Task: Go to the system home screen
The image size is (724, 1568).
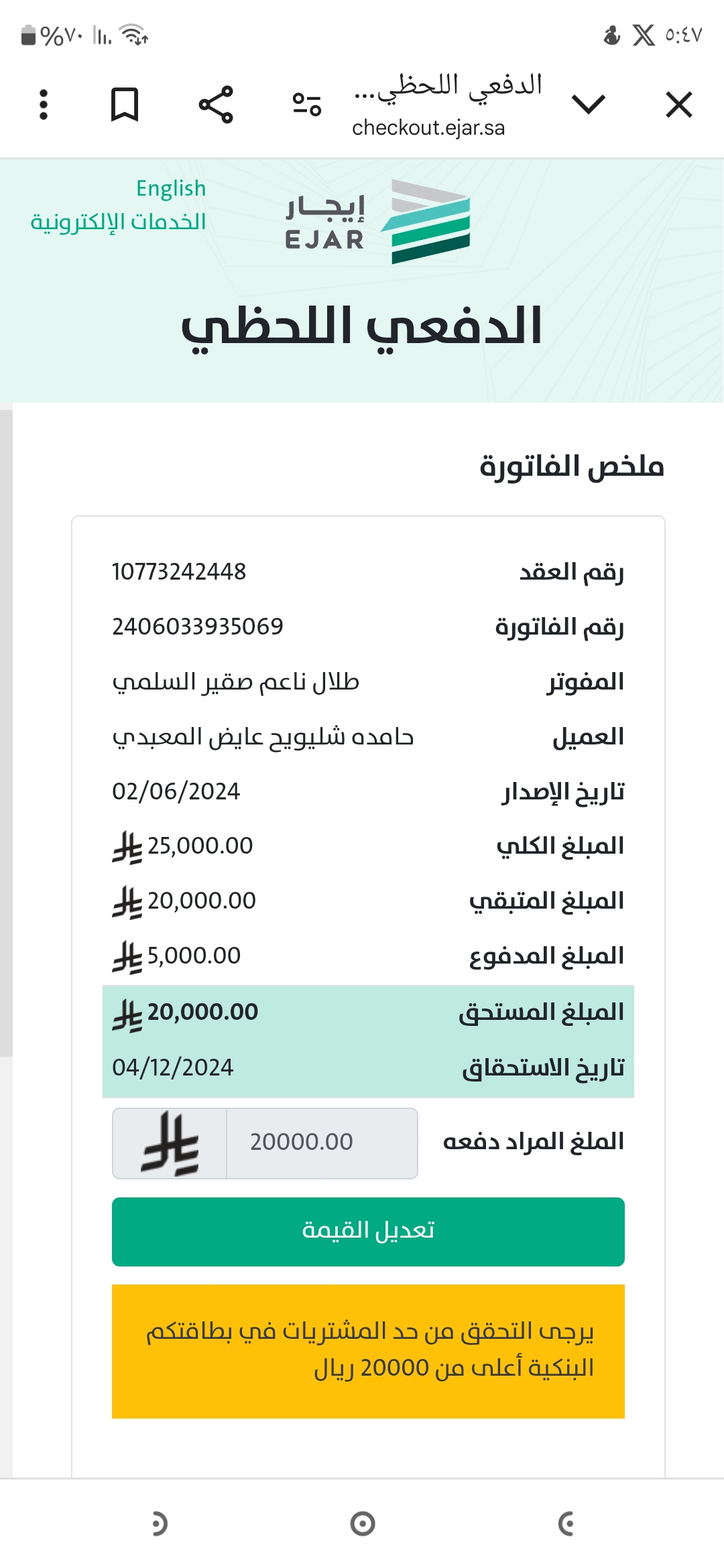Action: click(x=362, y=1524)
